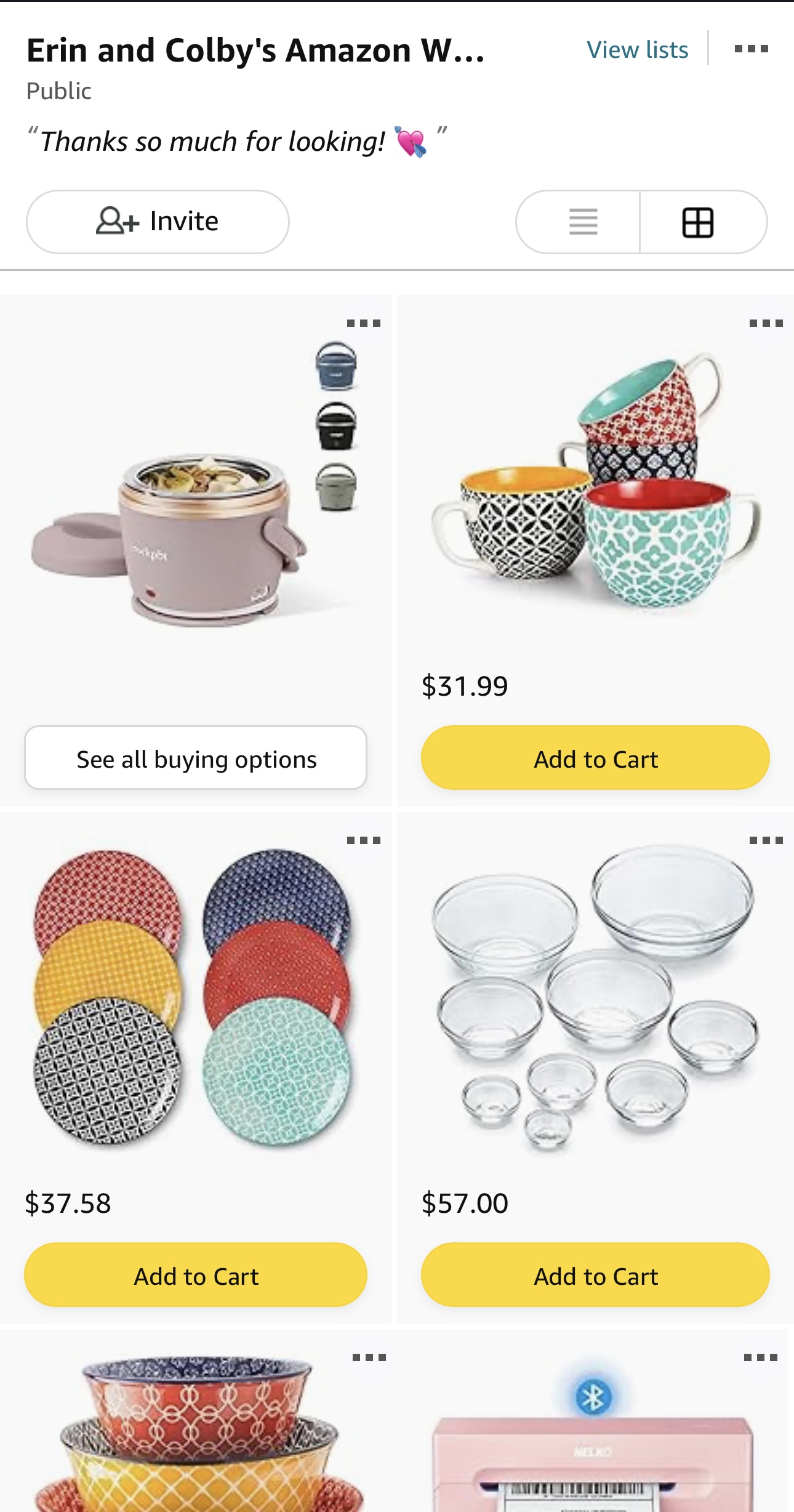This screenshot has height=1512, width=794.
Task: Open options menu for the glass bowls
Action: (766, 840)
